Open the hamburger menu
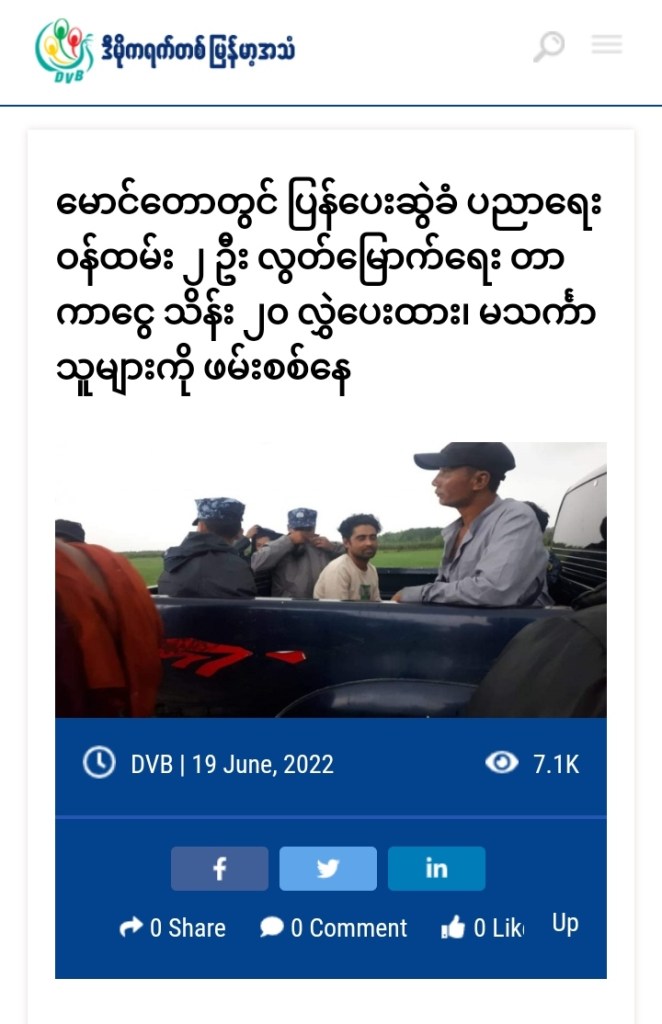 coord(607,45)
